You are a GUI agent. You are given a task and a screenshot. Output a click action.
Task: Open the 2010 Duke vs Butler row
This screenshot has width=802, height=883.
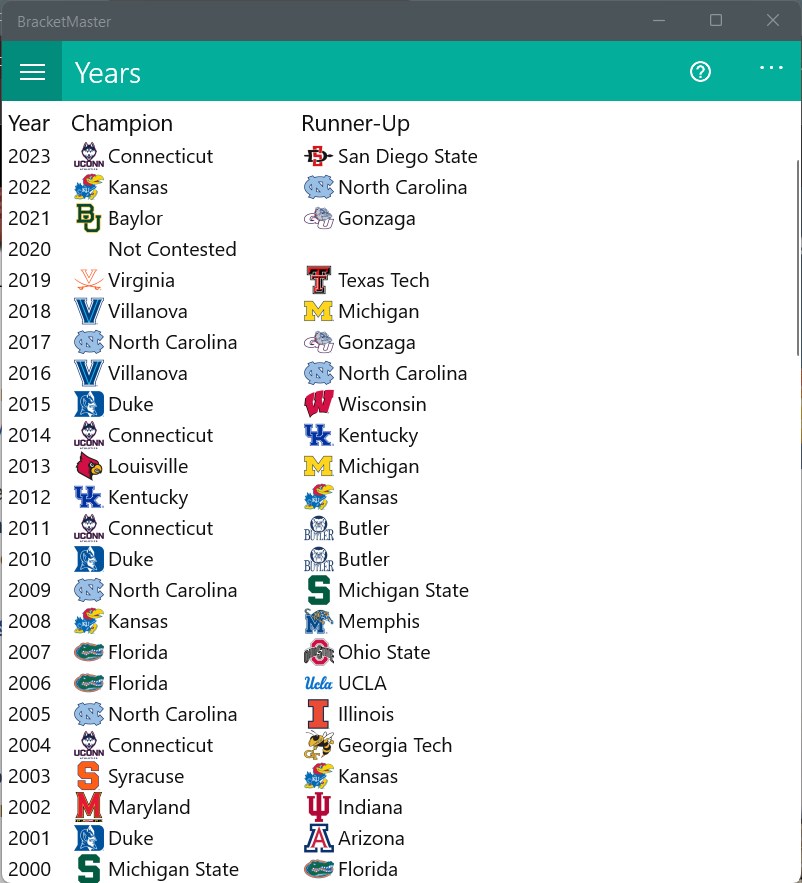click(x=130, y=559)
